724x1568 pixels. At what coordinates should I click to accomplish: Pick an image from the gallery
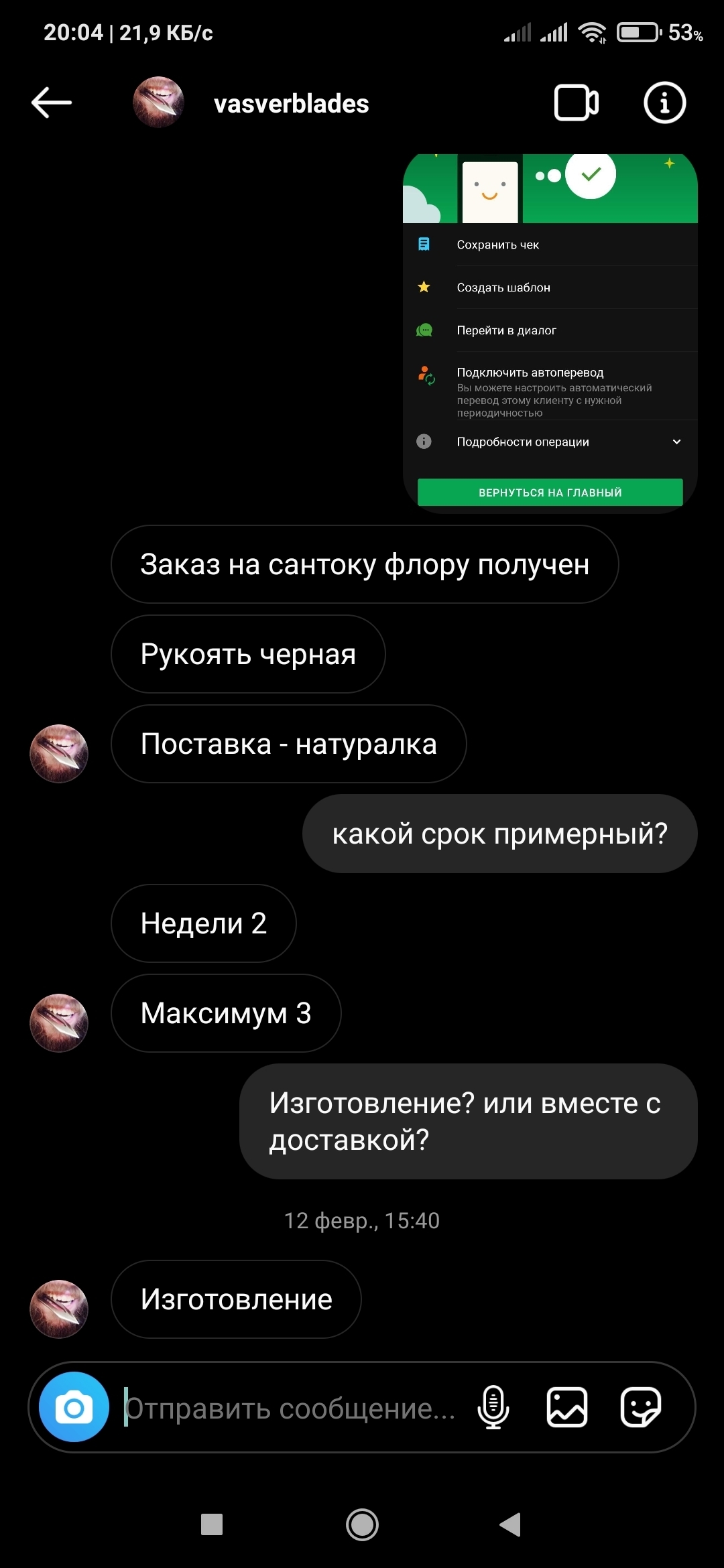[x=567, y=1407]
